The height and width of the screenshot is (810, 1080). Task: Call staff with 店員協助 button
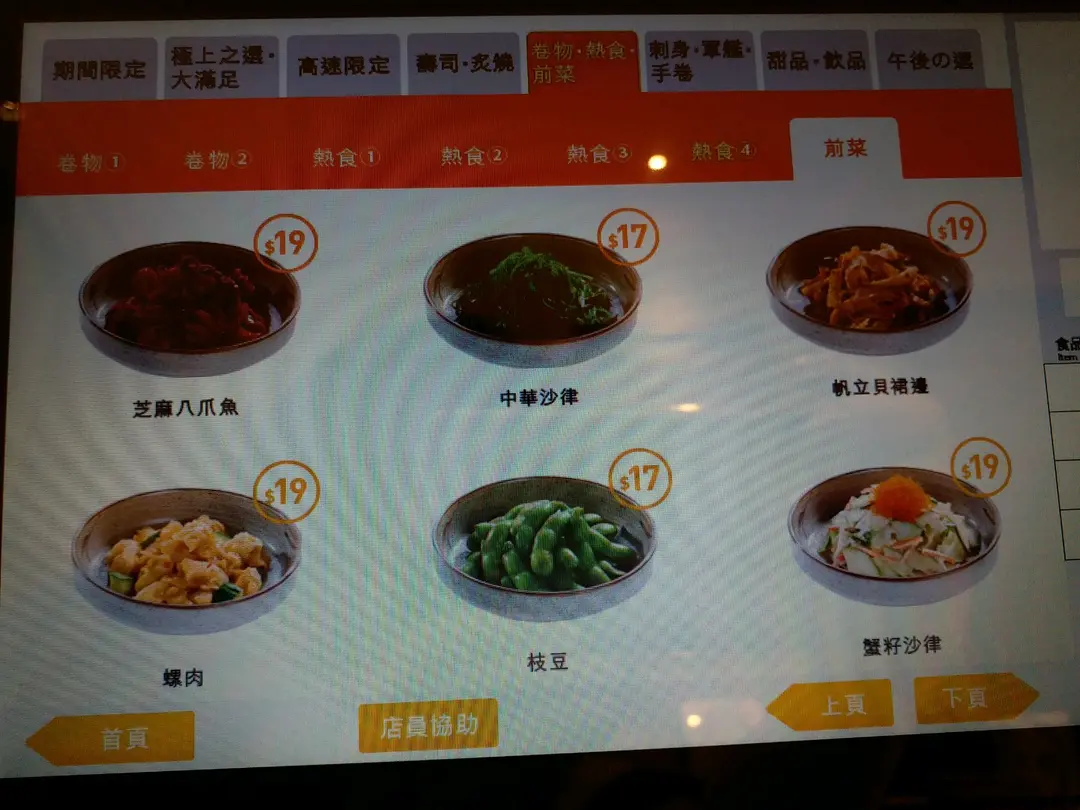[428, 726]
